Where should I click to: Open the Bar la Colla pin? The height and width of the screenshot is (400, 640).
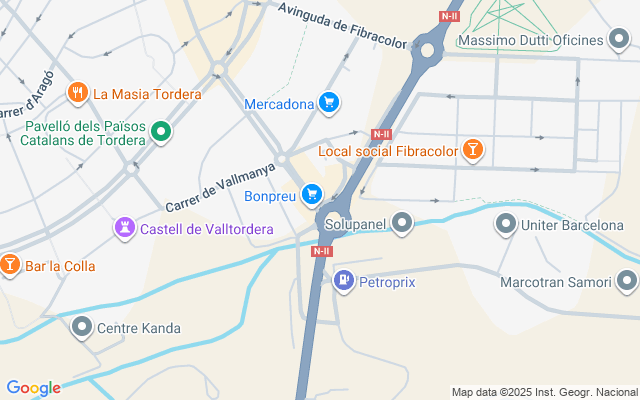[10, 265]
